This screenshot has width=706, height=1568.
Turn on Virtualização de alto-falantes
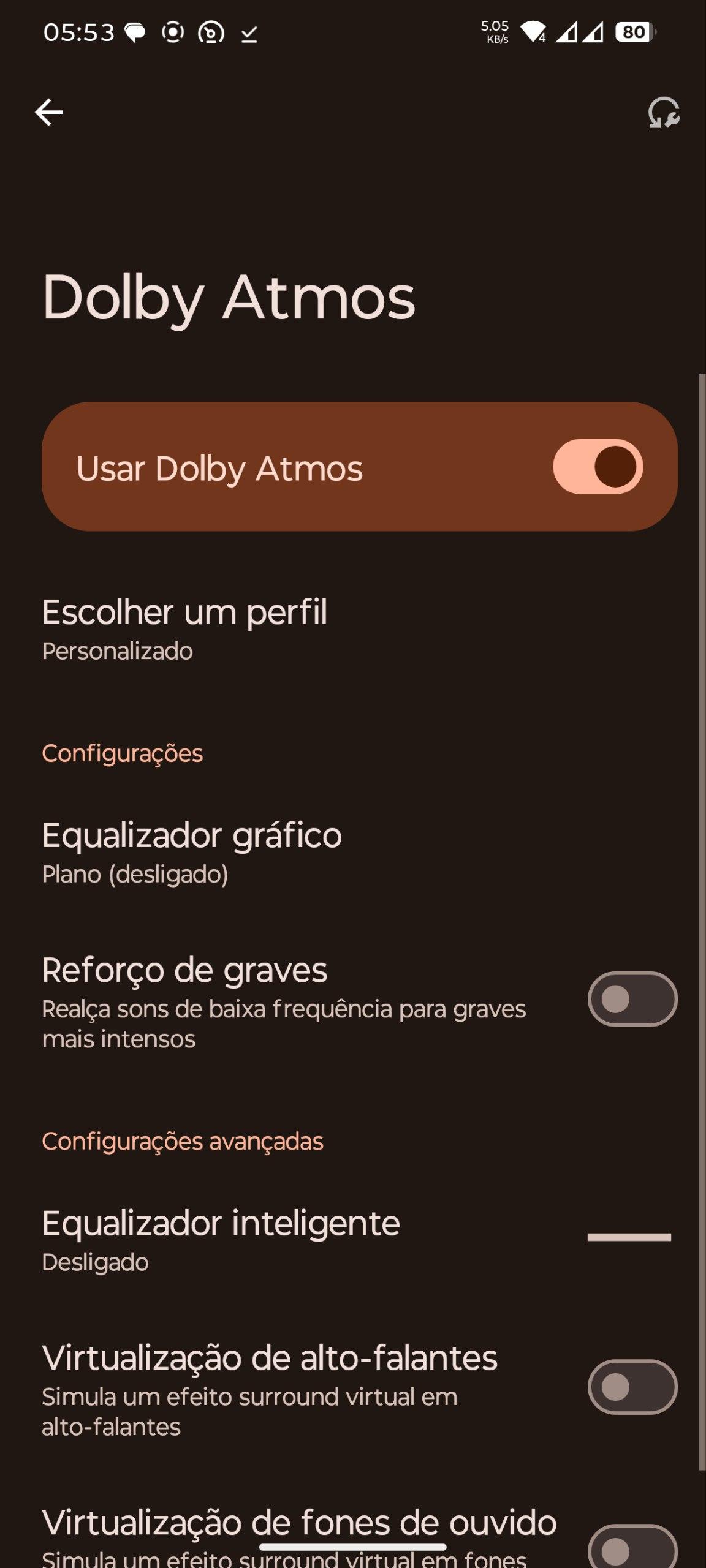tap(632, 1387)
